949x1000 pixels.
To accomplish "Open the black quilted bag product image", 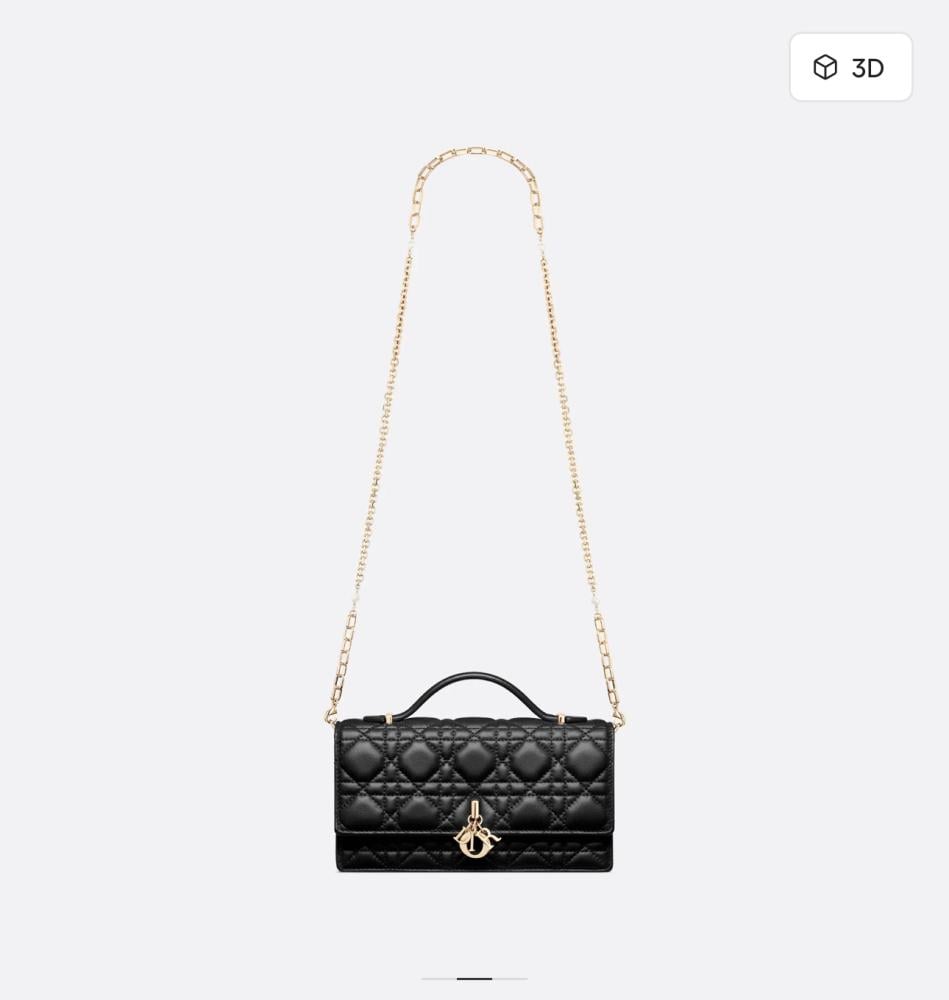I will [474, 790].
